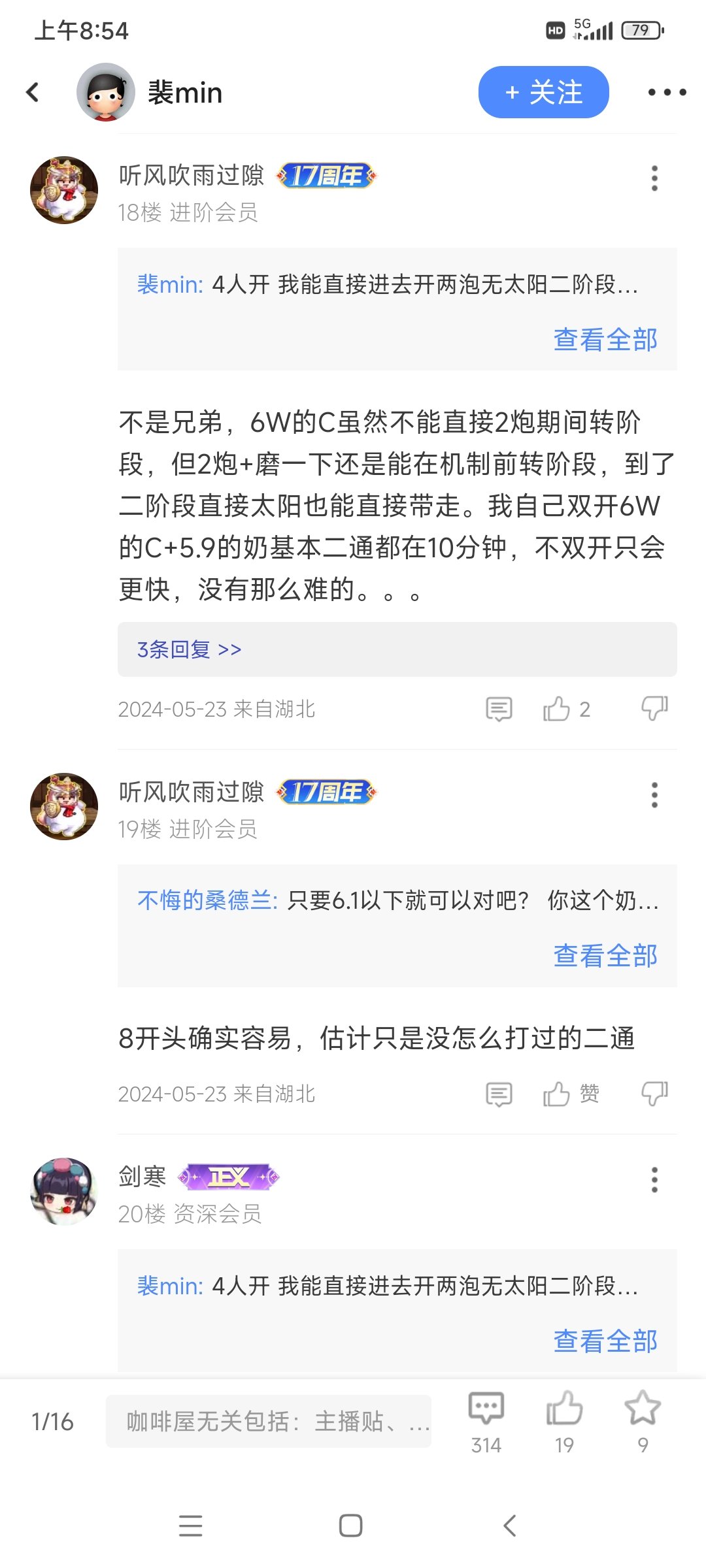Tap the bottom reply input box
The image size is (706, 1568).
pyautogui.click(x=269, y=1421)
